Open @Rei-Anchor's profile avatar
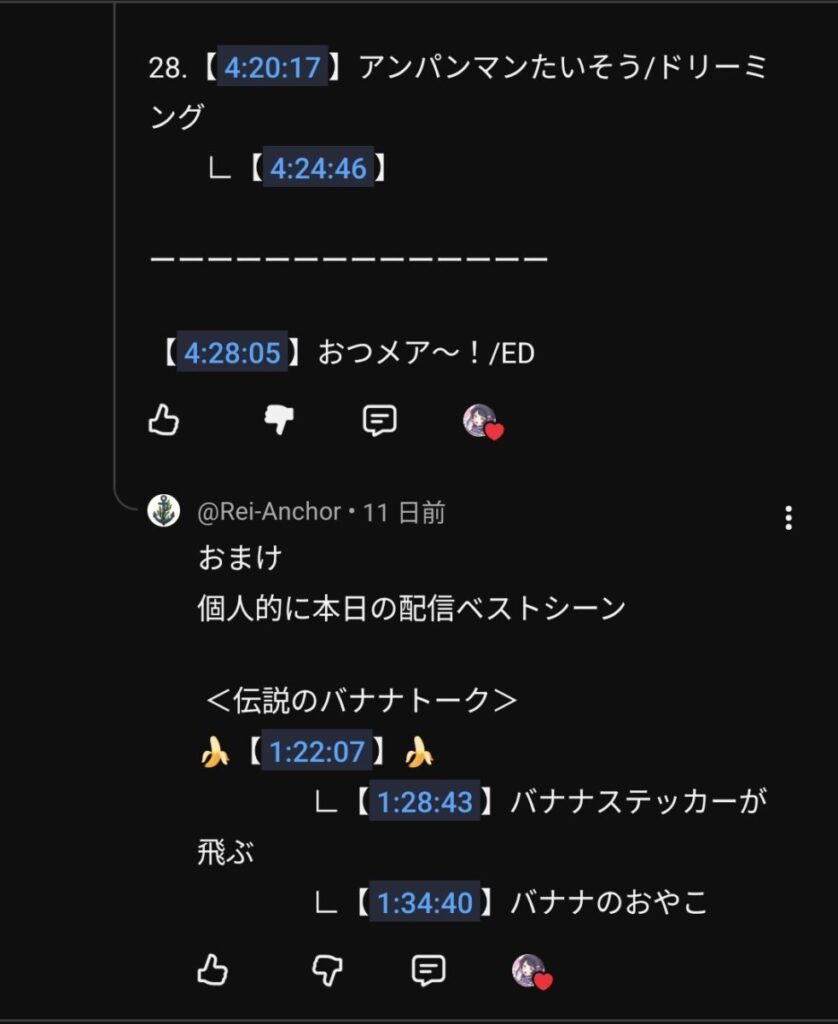838x1024 pixels. coord(163,511)
